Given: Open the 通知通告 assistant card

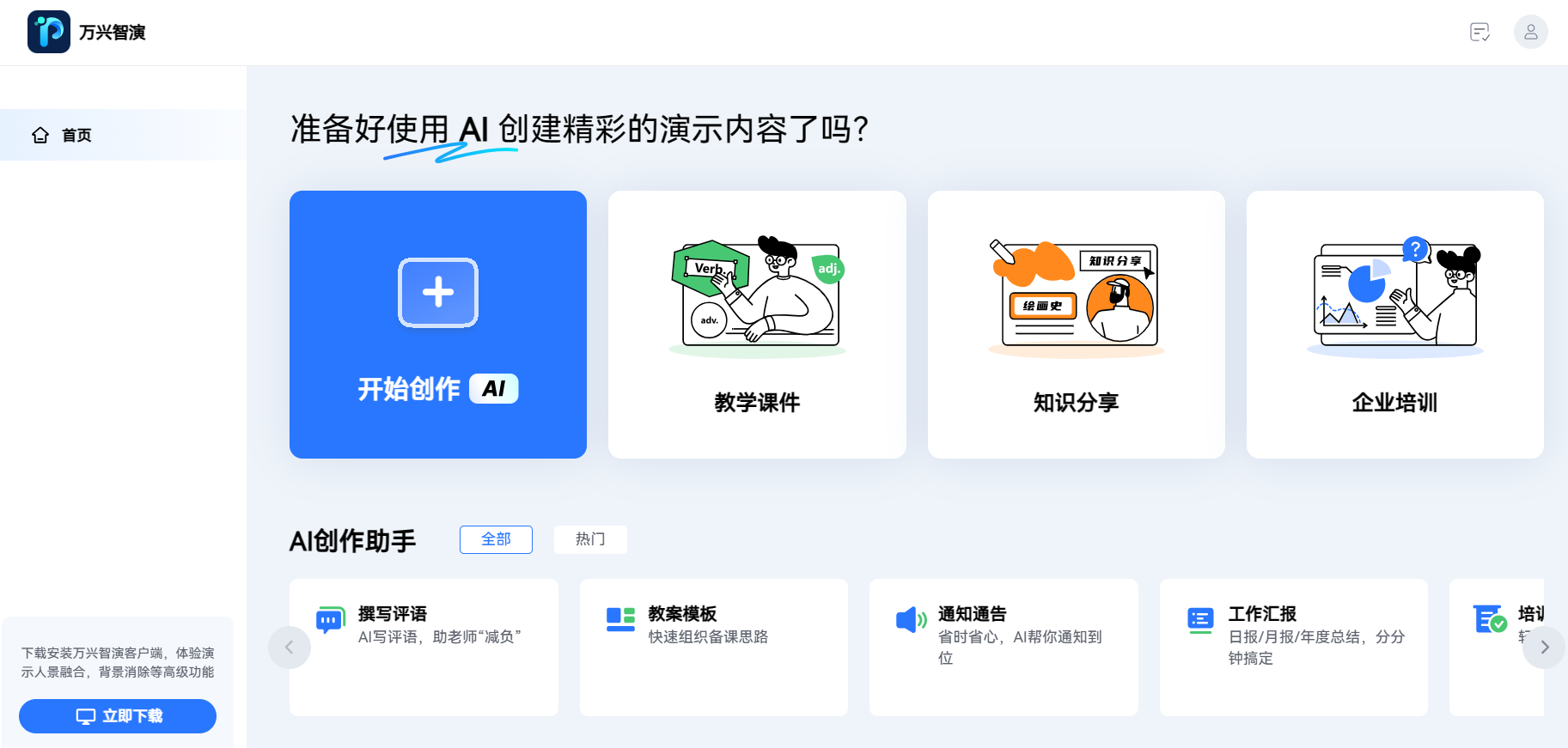Looking at the screenshot, I should 1004,647.
